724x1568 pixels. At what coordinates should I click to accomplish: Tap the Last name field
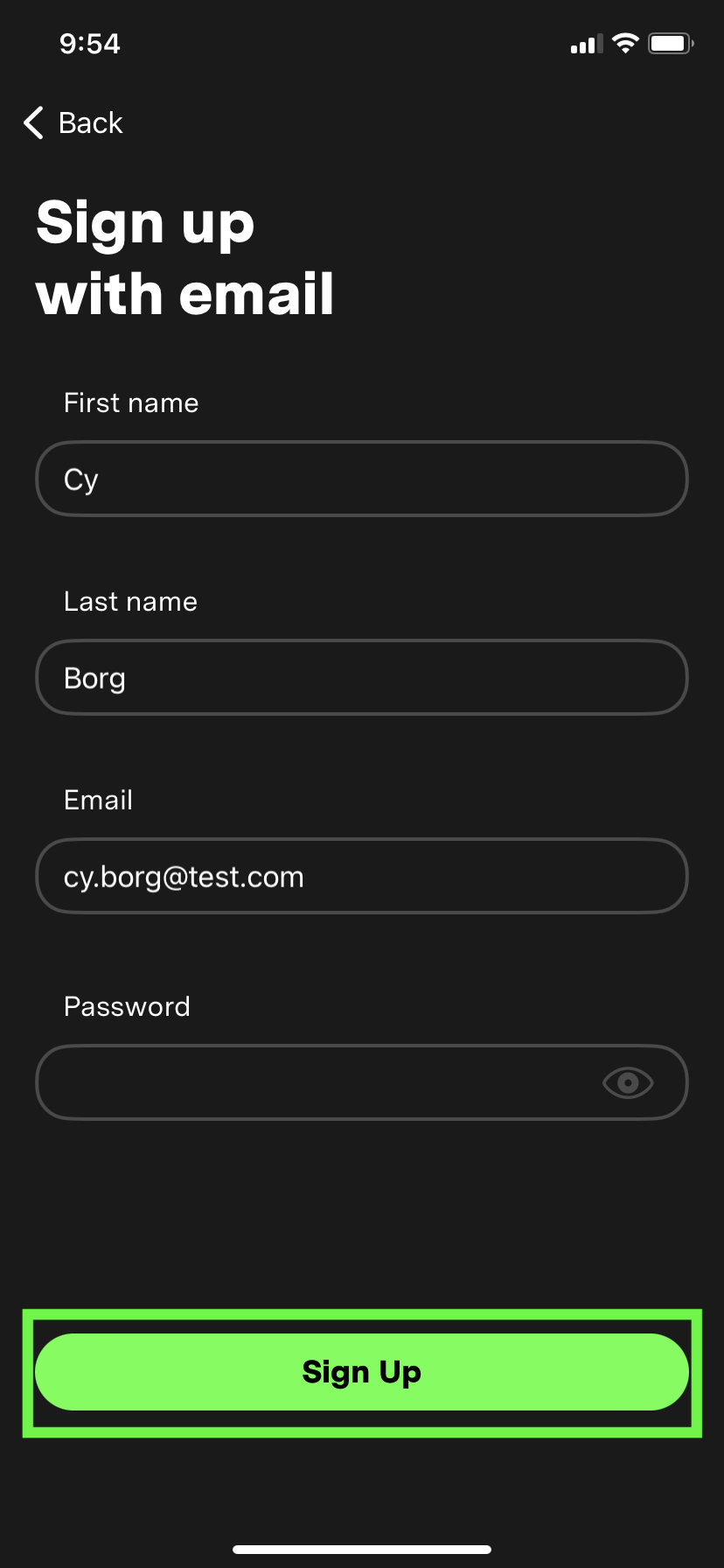361,677
